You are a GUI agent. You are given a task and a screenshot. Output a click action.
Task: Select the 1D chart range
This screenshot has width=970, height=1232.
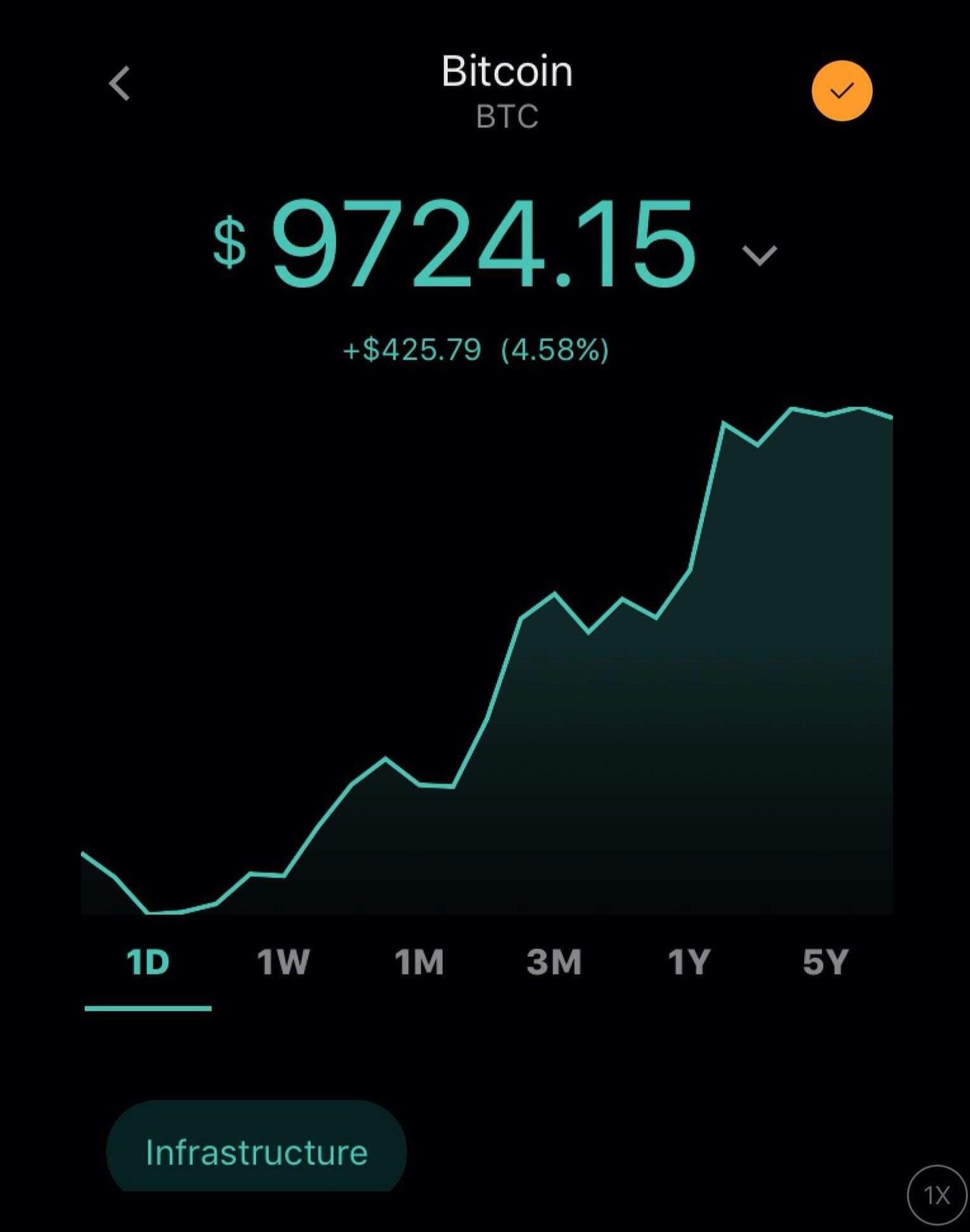(x=148, y=963)
